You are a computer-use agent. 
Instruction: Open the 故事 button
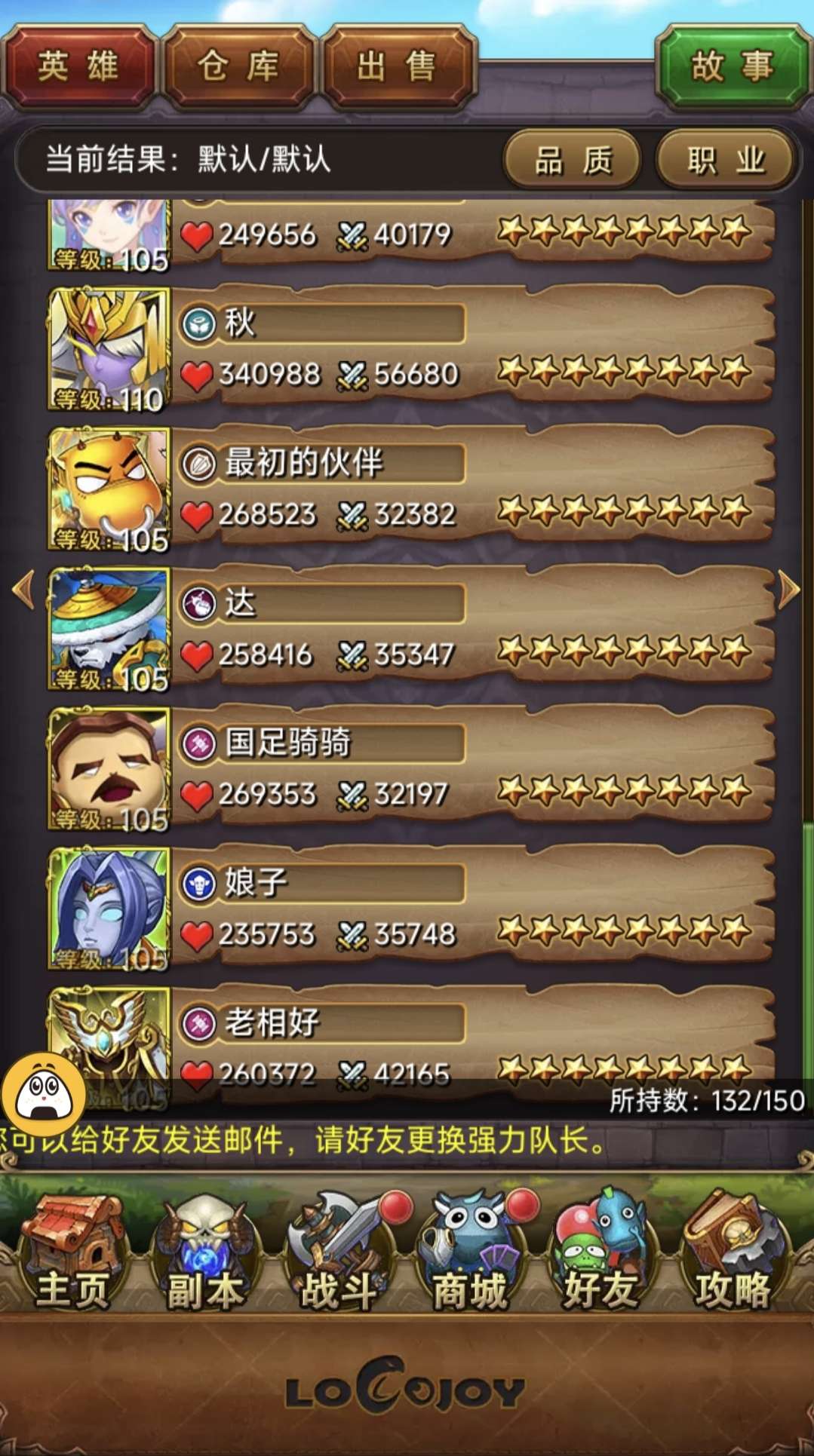coord(733,67)
